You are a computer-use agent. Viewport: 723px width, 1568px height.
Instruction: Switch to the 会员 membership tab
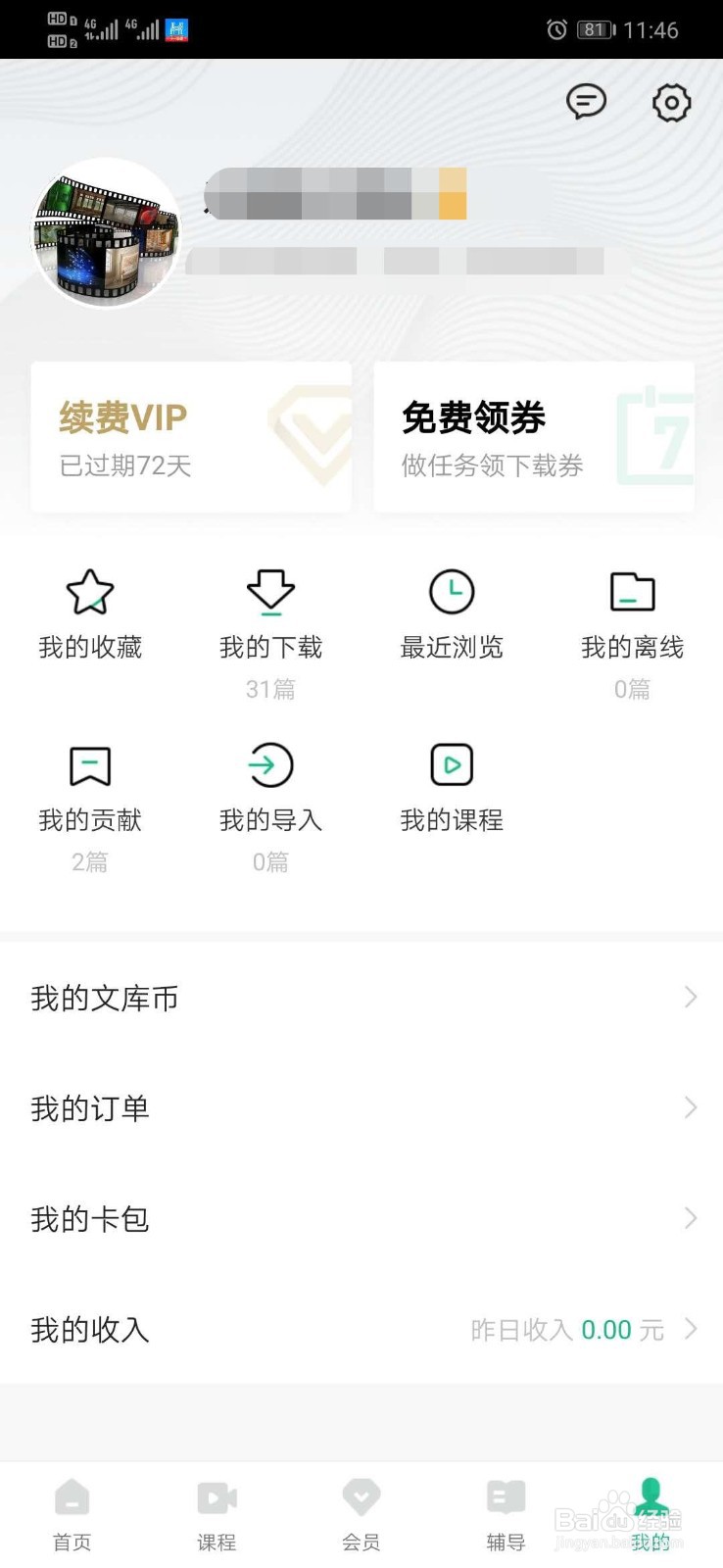click(x=361, y=1515)
